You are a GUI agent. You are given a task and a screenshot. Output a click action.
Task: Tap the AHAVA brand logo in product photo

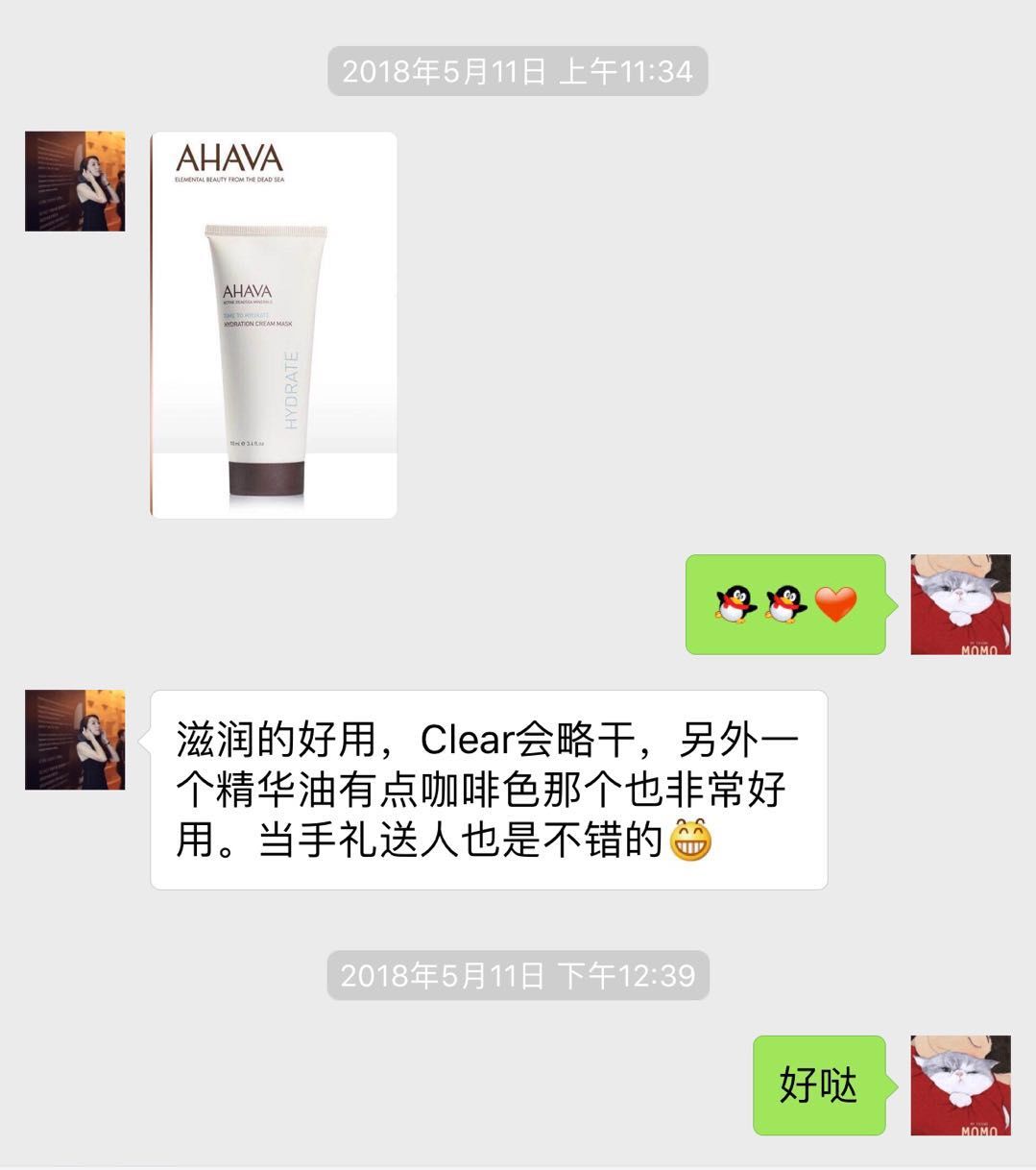click(x=231, y=158)
